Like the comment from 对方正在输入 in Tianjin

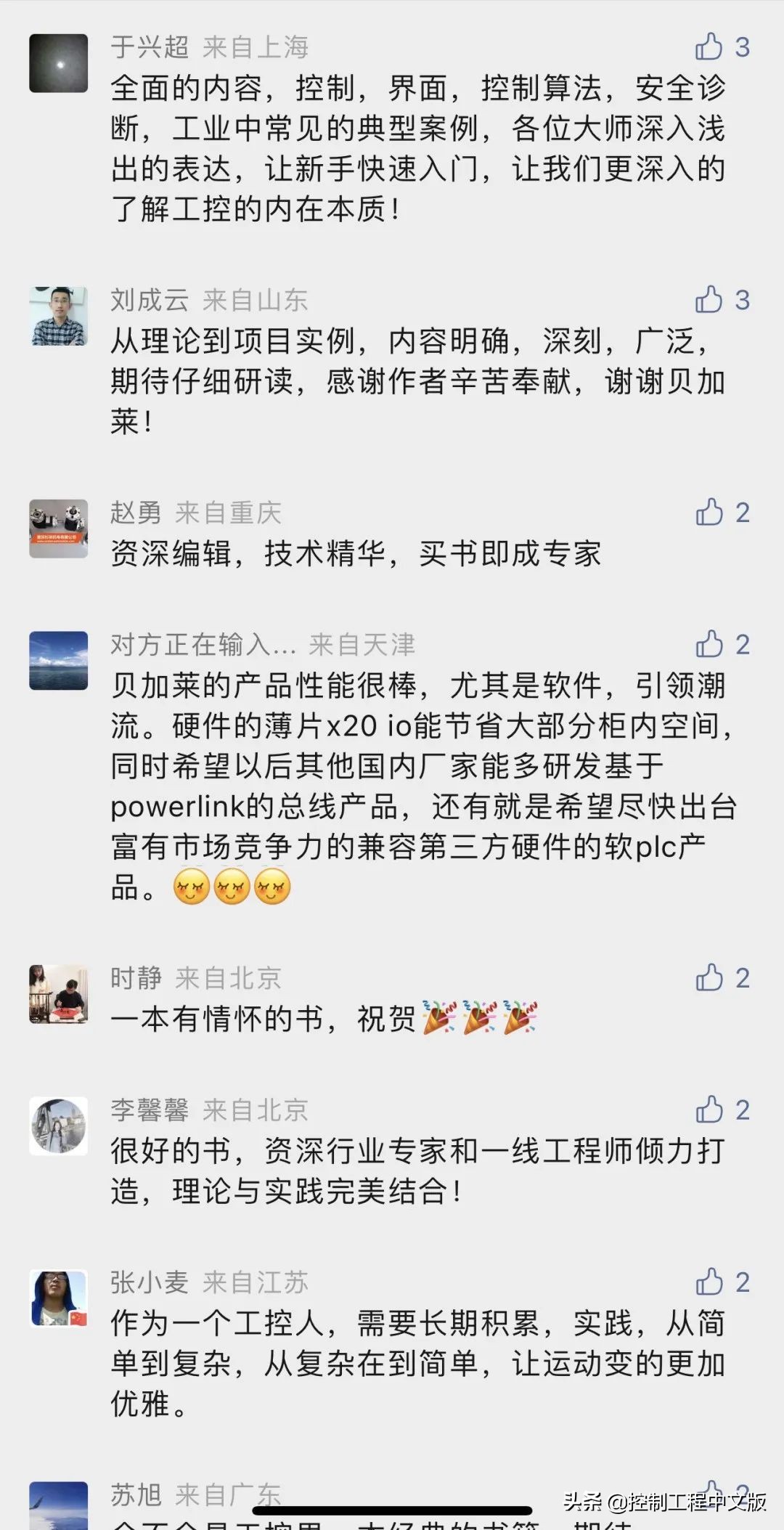coord(708,643)
